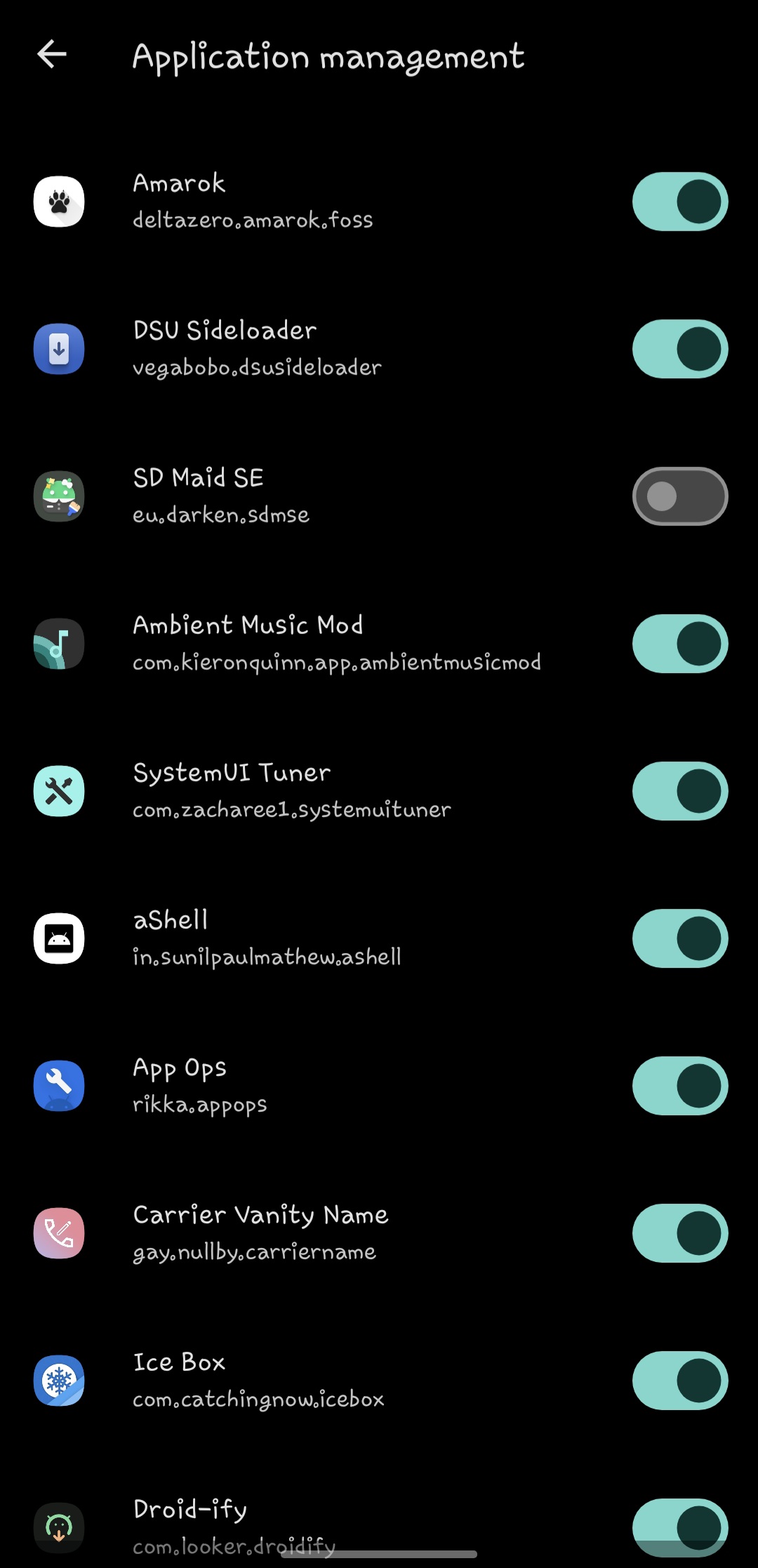Turn off the DSU Sideloader switch
This screenshot has width=758, height=1568.
click(x=679, y=349)
